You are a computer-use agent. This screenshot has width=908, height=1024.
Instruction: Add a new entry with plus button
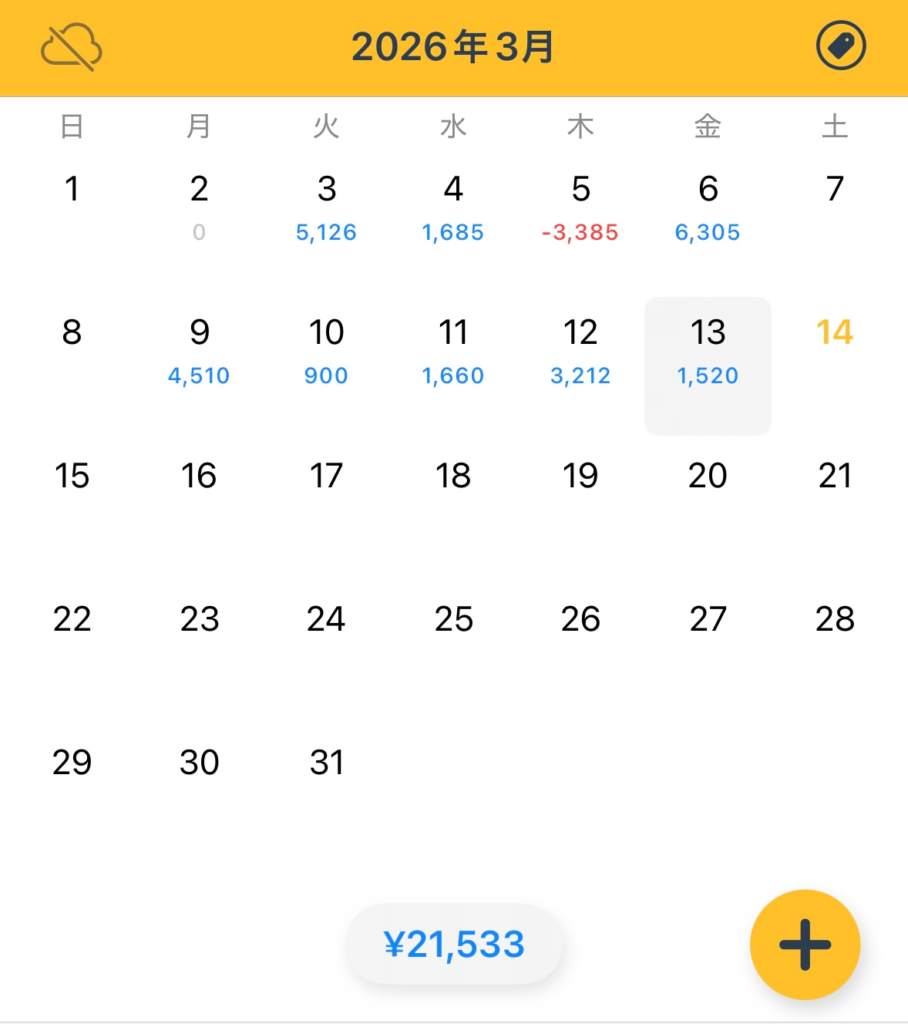point(804,944)
